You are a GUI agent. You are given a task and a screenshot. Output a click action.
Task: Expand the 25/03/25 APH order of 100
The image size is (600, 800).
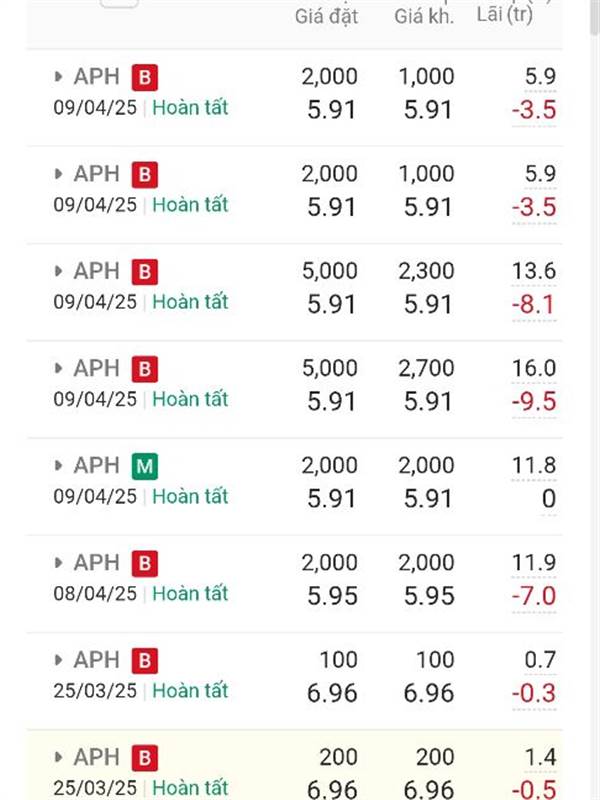tap(59, 660)
